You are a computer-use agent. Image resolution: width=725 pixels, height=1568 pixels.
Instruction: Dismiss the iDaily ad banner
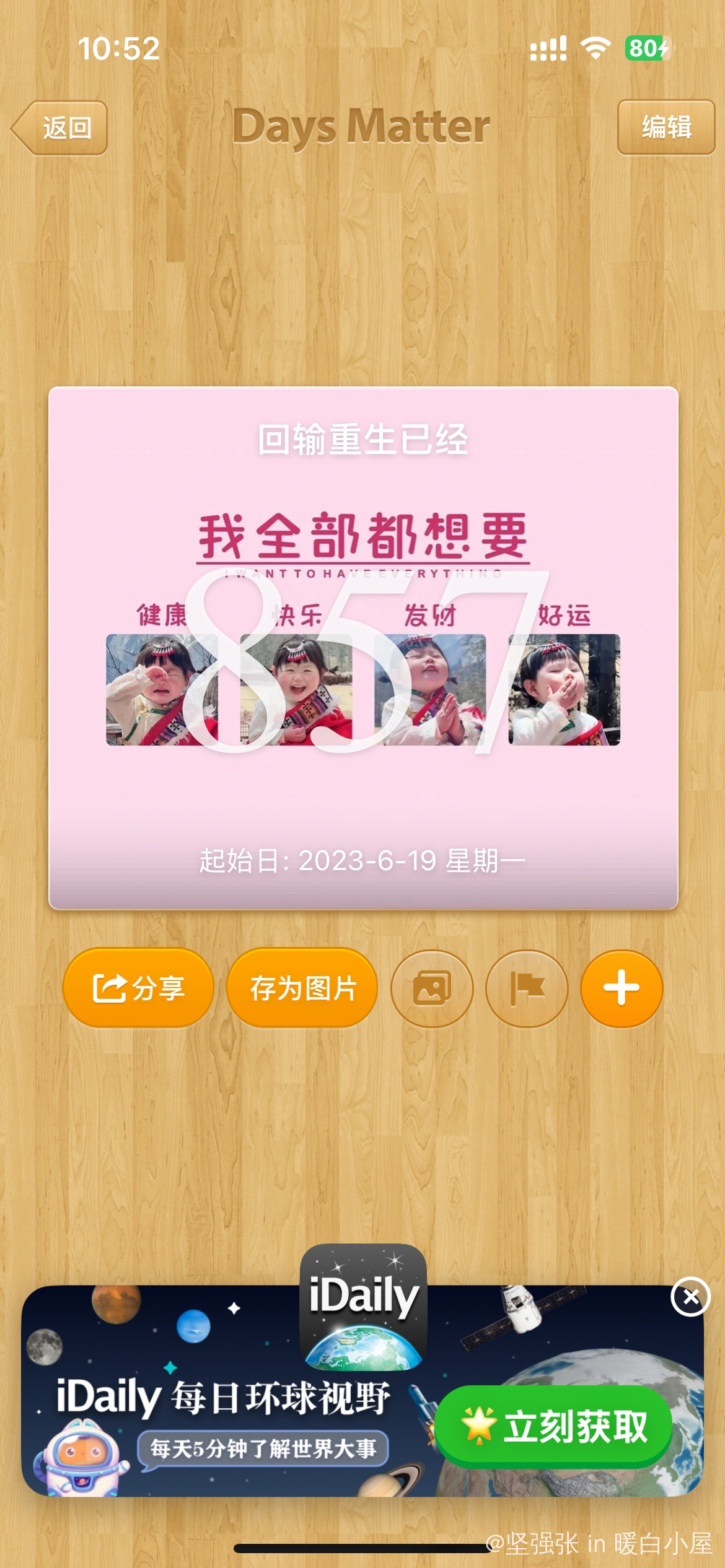[690, 1296]
